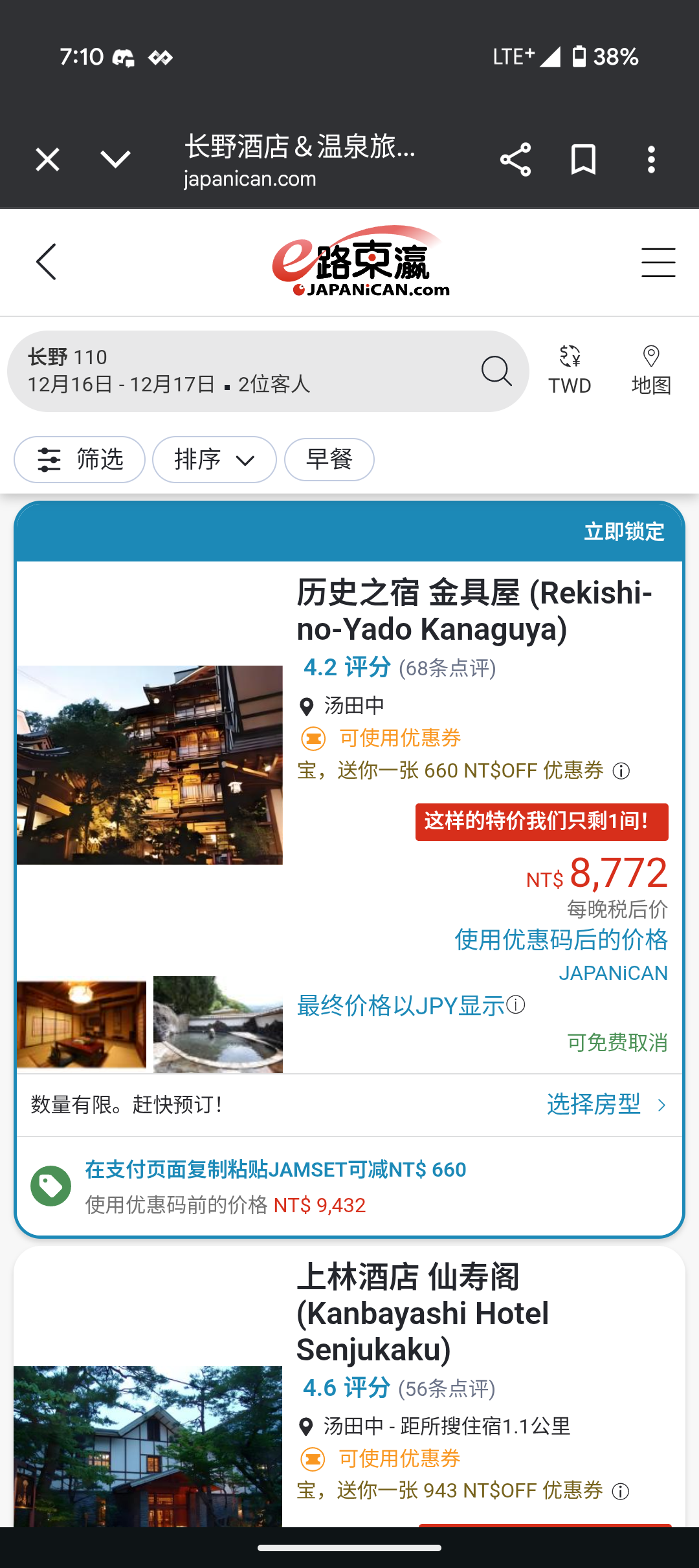Viewport: 699px width, 1568px height.
Task: View info about 最终价格以JPY显示
Action: [516, 1005]
